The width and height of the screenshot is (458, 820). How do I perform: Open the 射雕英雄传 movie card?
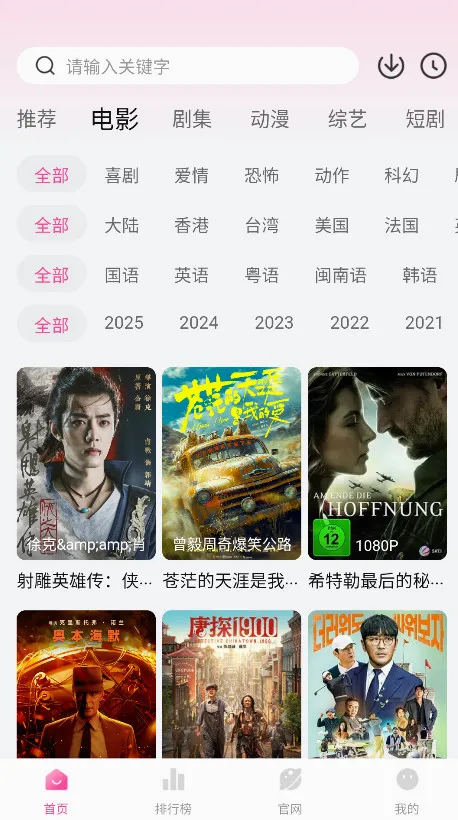pyautogui.click(x=86, y=479)
